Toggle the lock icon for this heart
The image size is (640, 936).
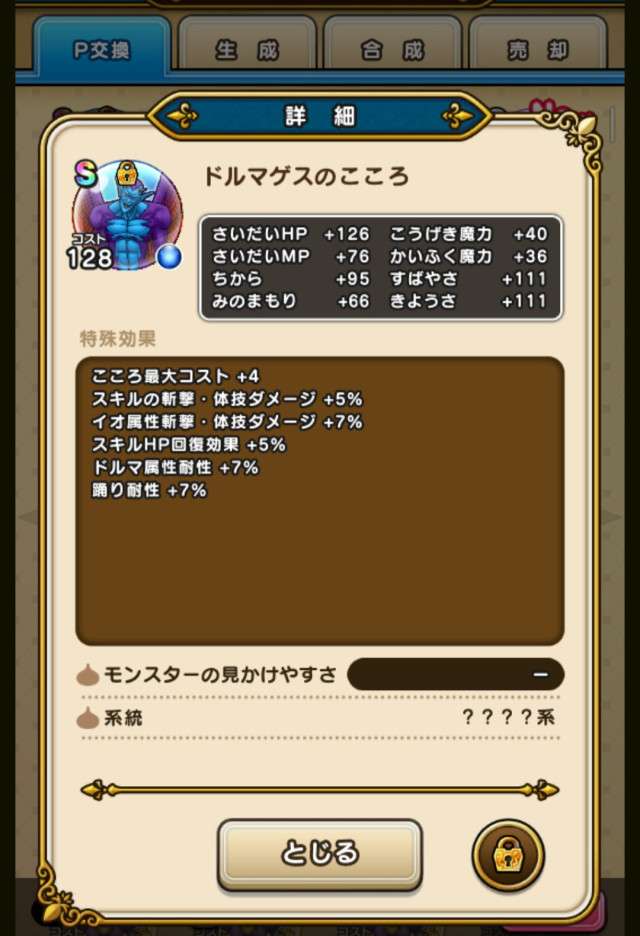point(507,856)
